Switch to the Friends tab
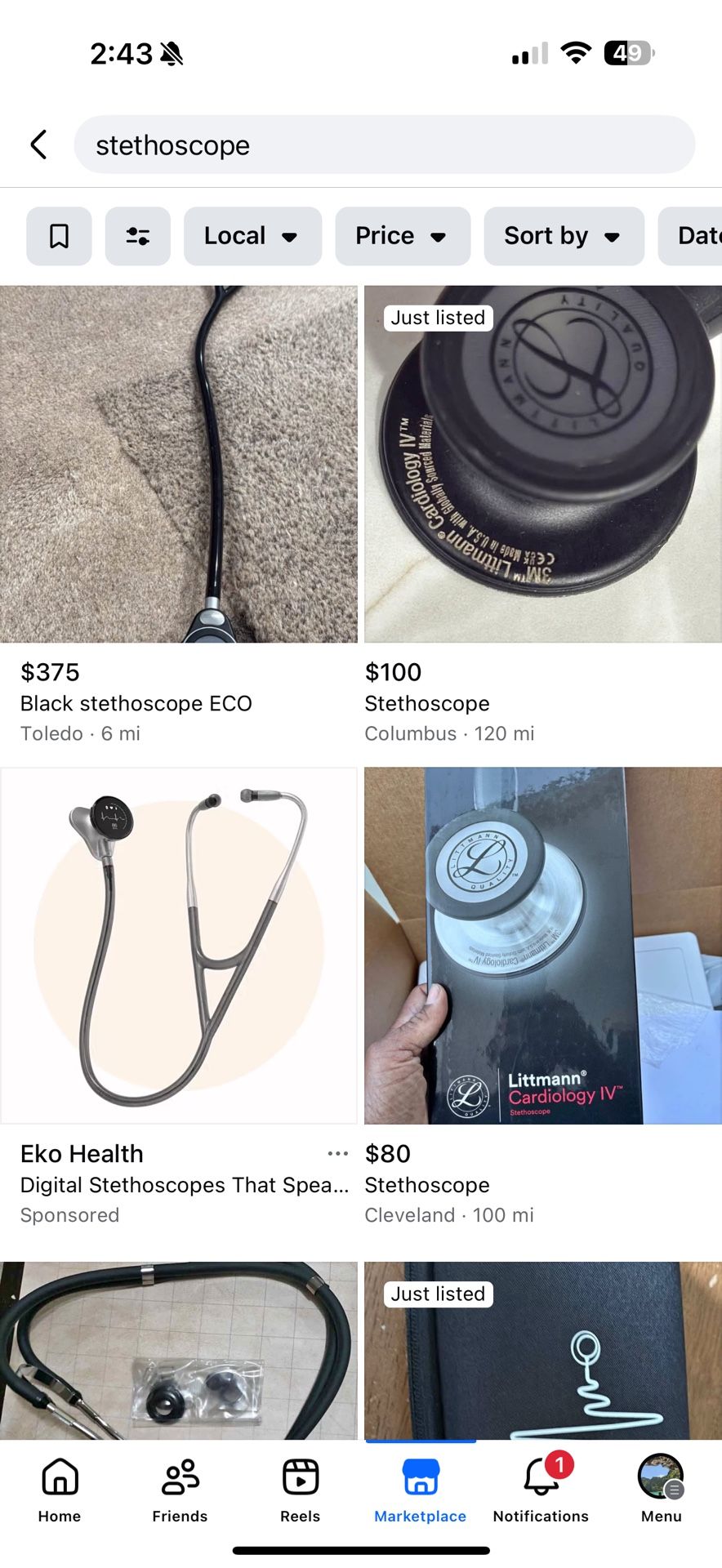 click(180, 1490)
